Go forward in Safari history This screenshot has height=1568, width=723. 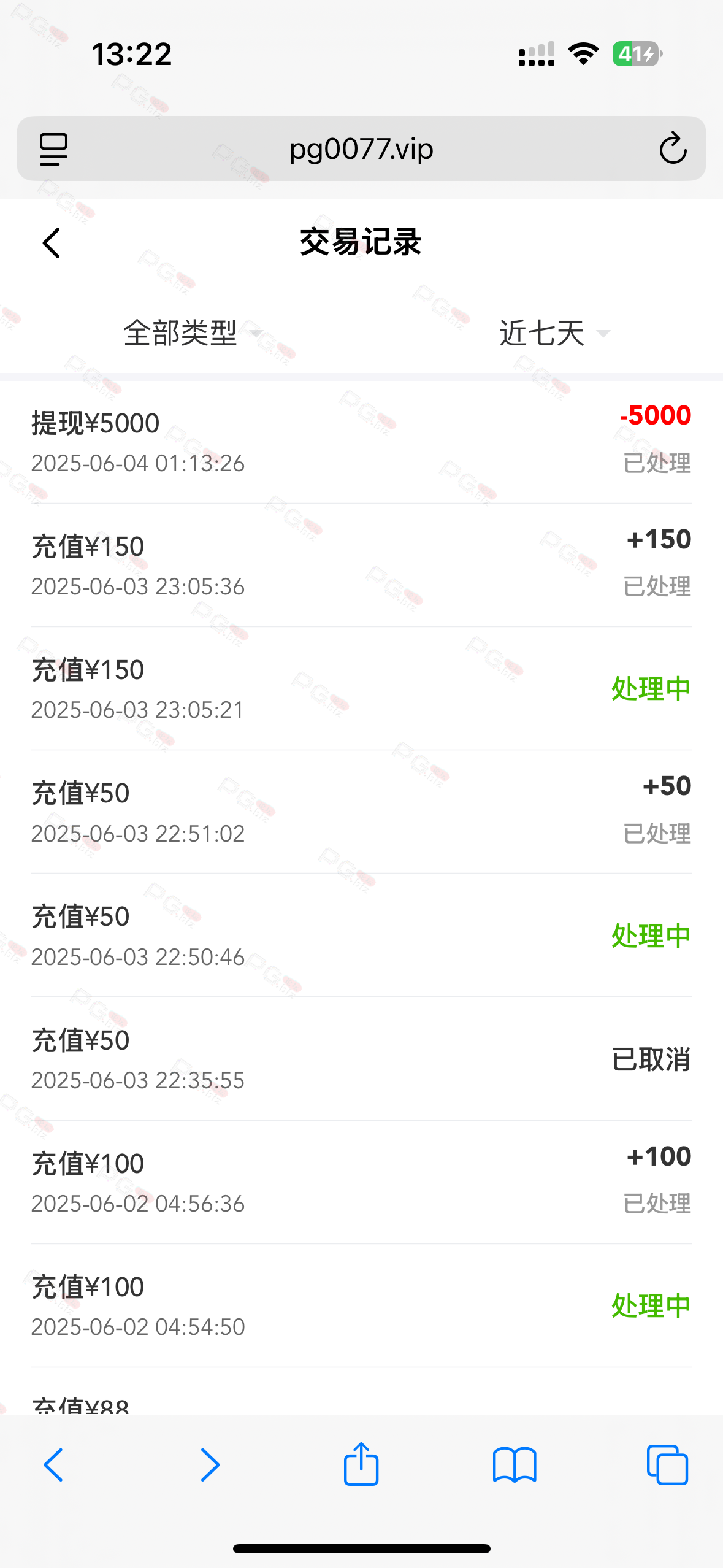[210, 1465]
